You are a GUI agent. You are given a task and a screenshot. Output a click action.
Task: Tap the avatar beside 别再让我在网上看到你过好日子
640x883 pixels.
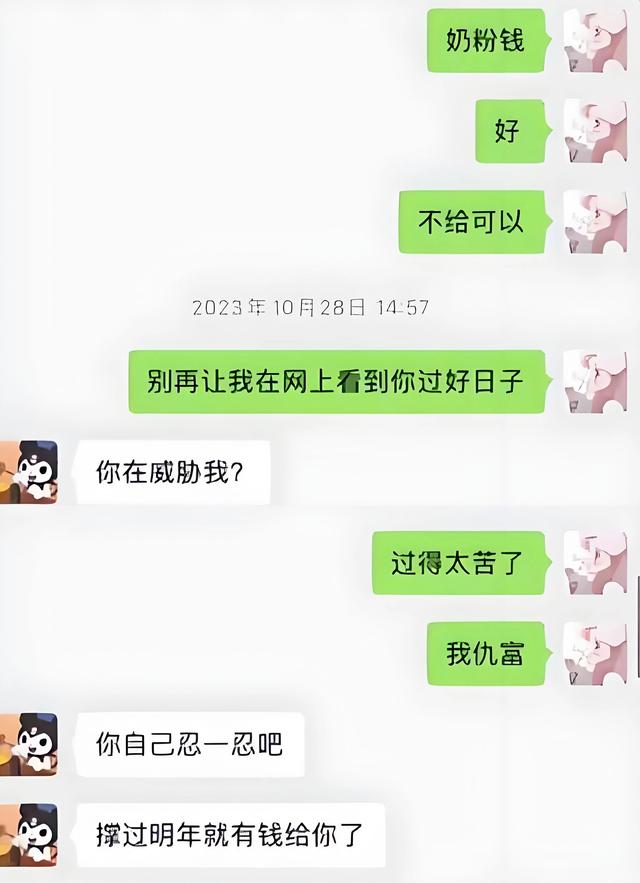pyautogui.click(x=595, y=382)
